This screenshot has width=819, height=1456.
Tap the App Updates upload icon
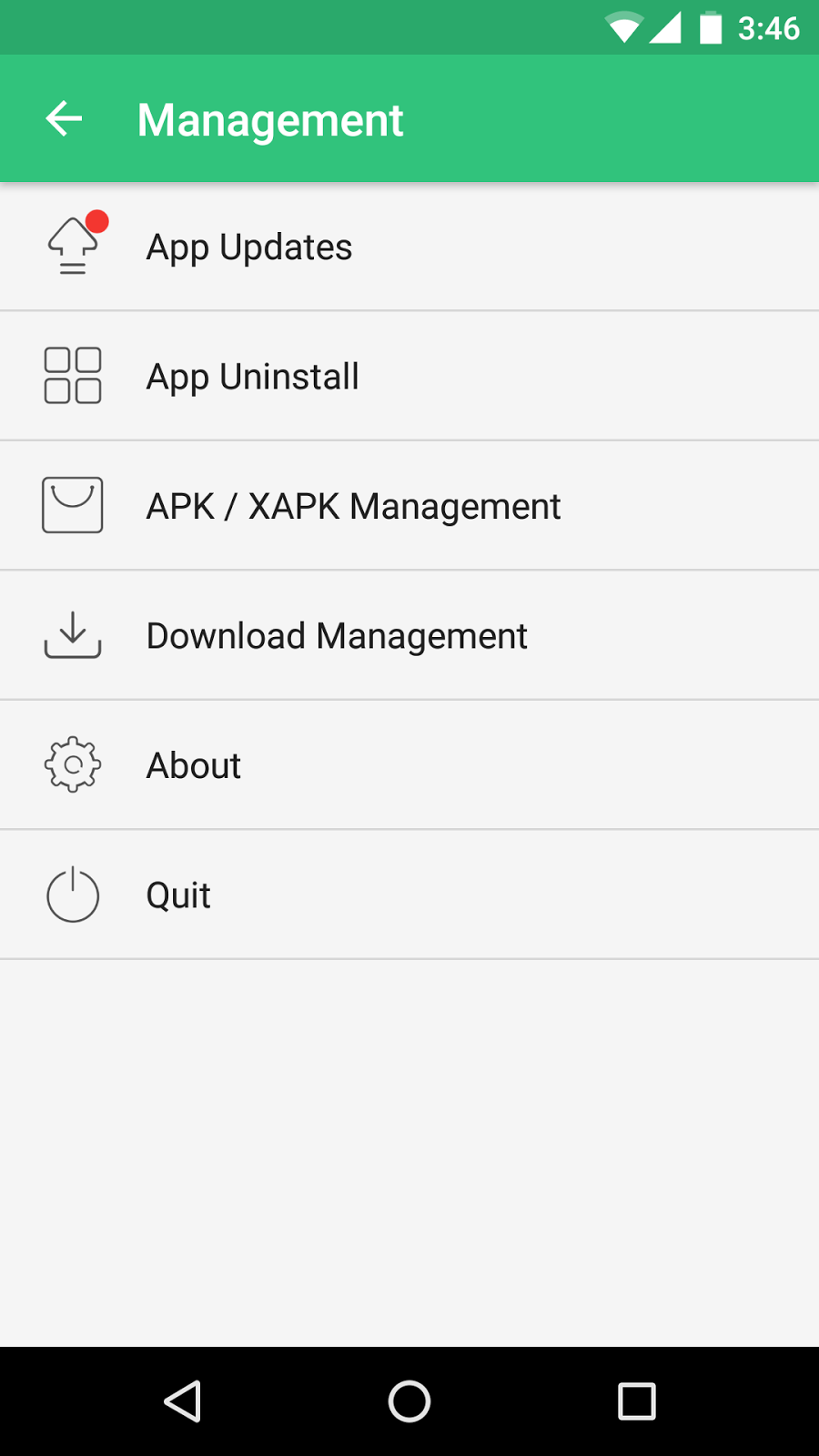point(72,246)
